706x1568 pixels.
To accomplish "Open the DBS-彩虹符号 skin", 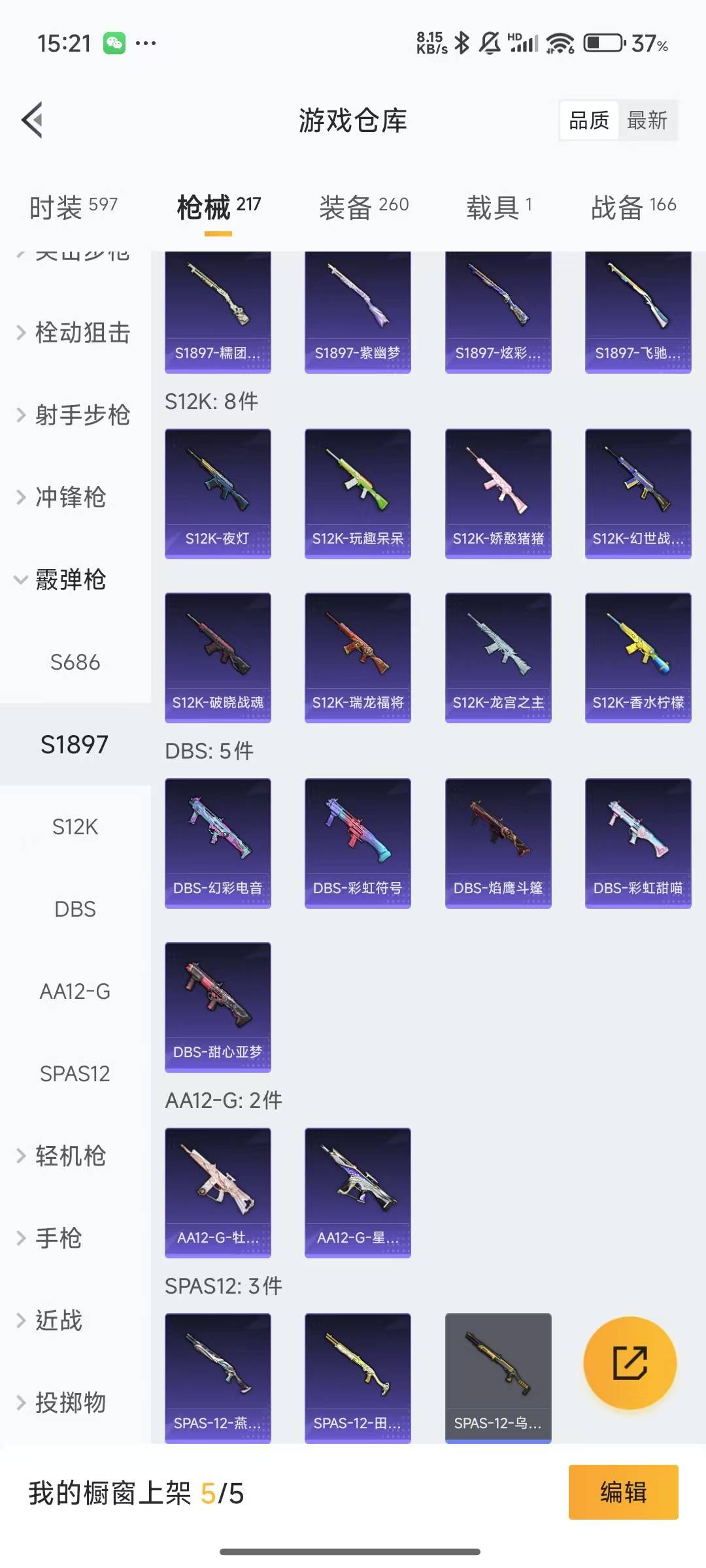I will 358,843.
